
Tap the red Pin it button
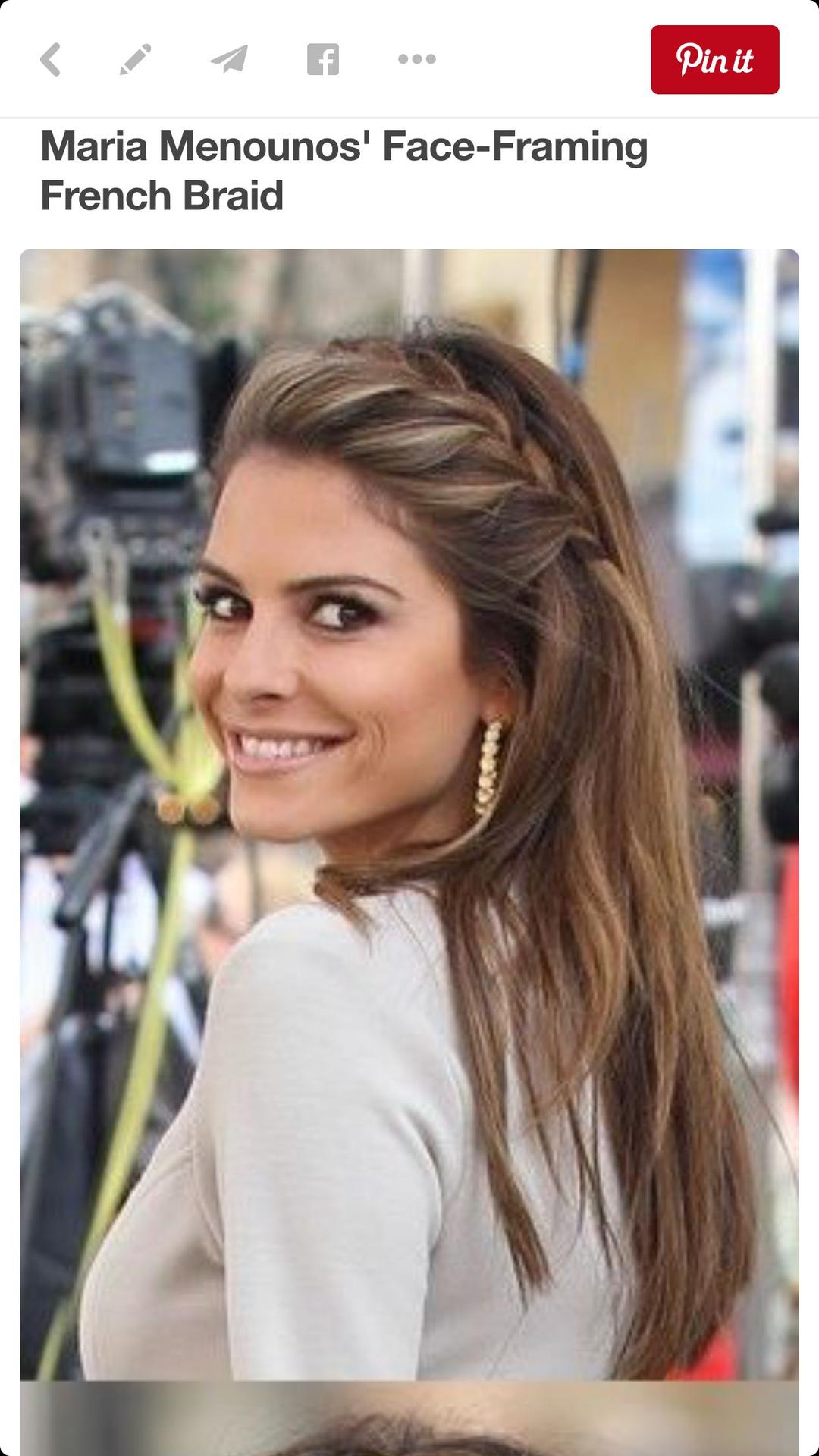(714, 59)
